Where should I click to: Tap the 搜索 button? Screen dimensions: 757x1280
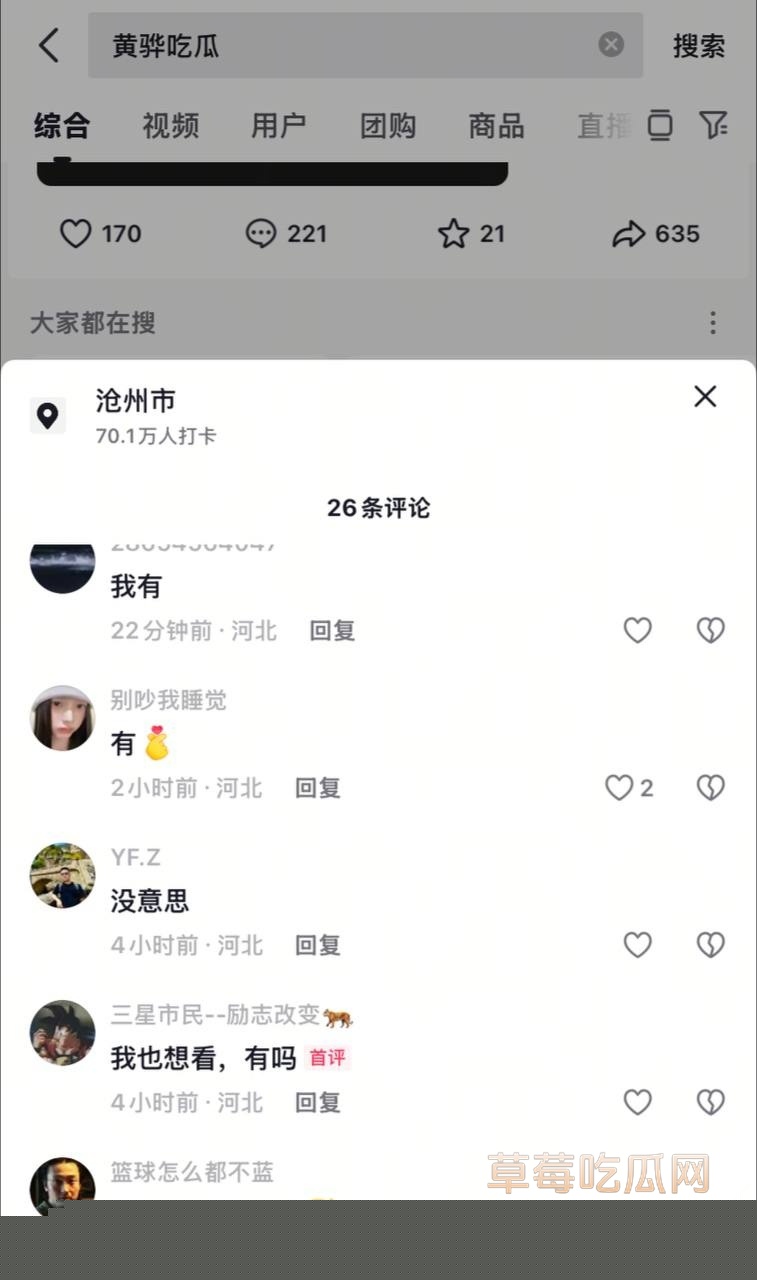pyautogui.click(x=699, y=46)
